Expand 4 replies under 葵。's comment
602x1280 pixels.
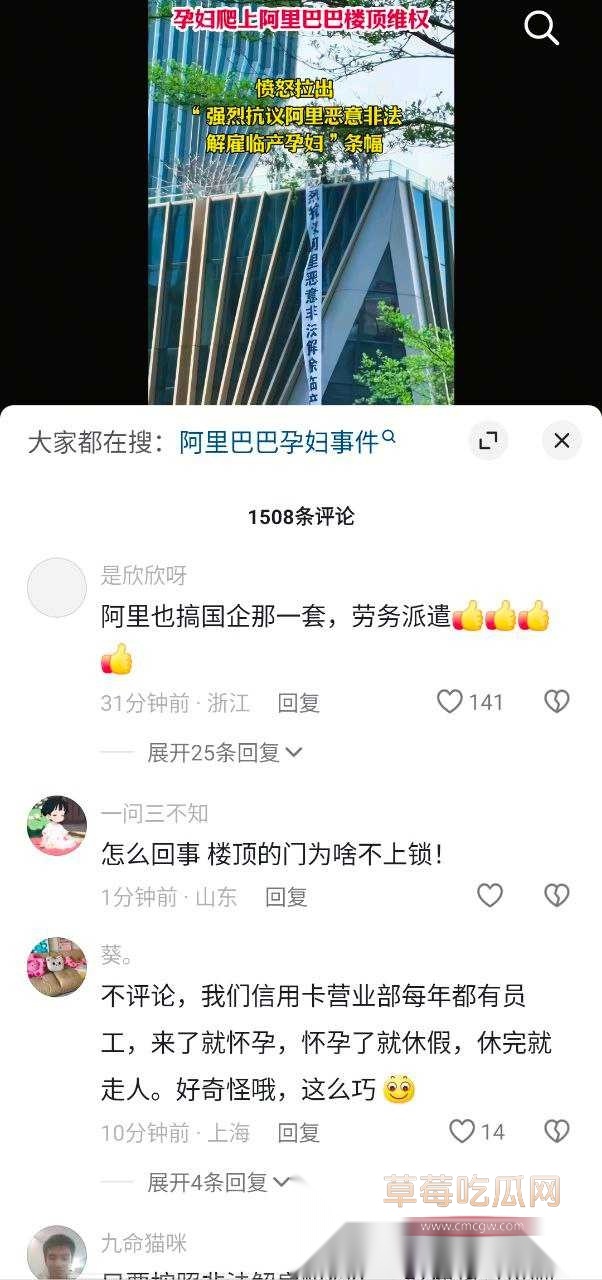(x=218, y=1183)
